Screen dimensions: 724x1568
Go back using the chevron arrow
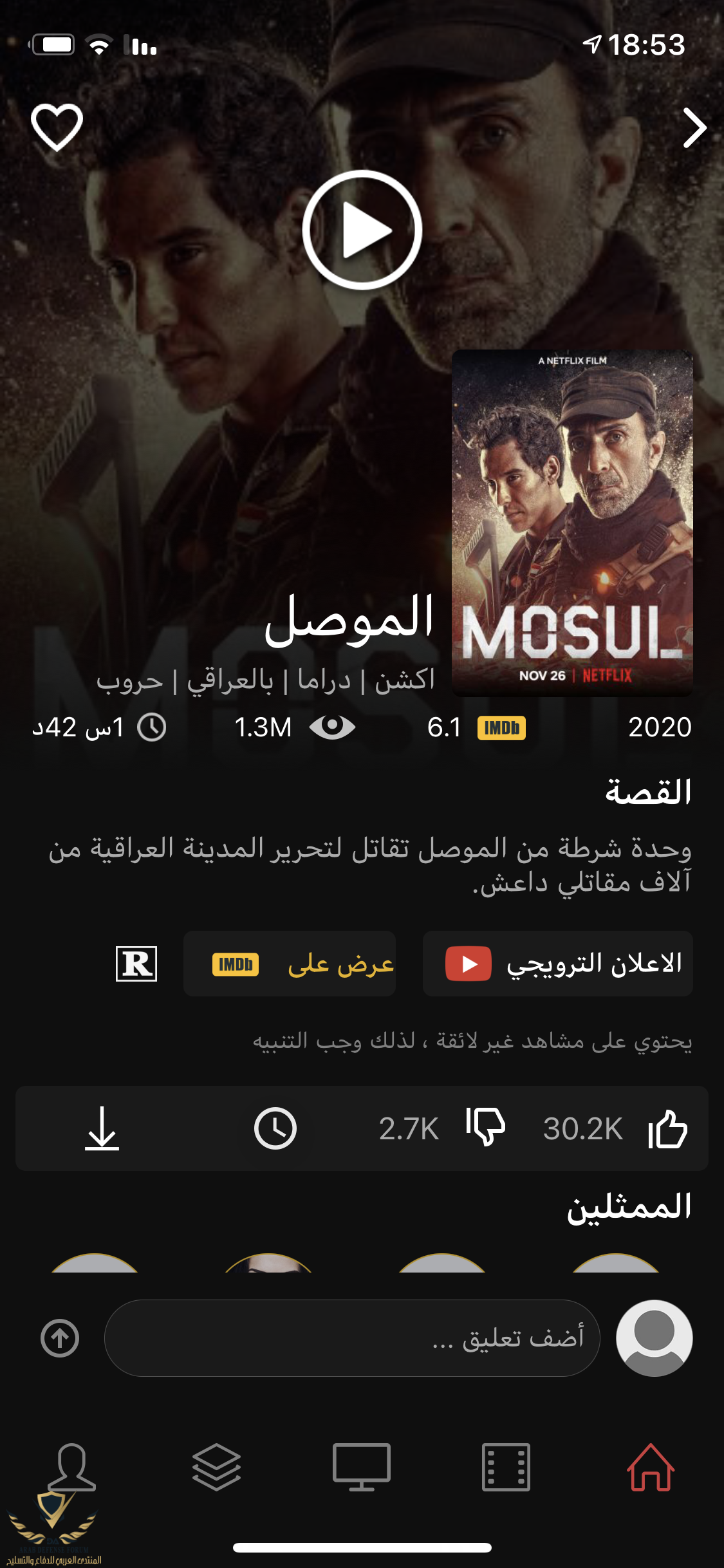click(694, 129)
